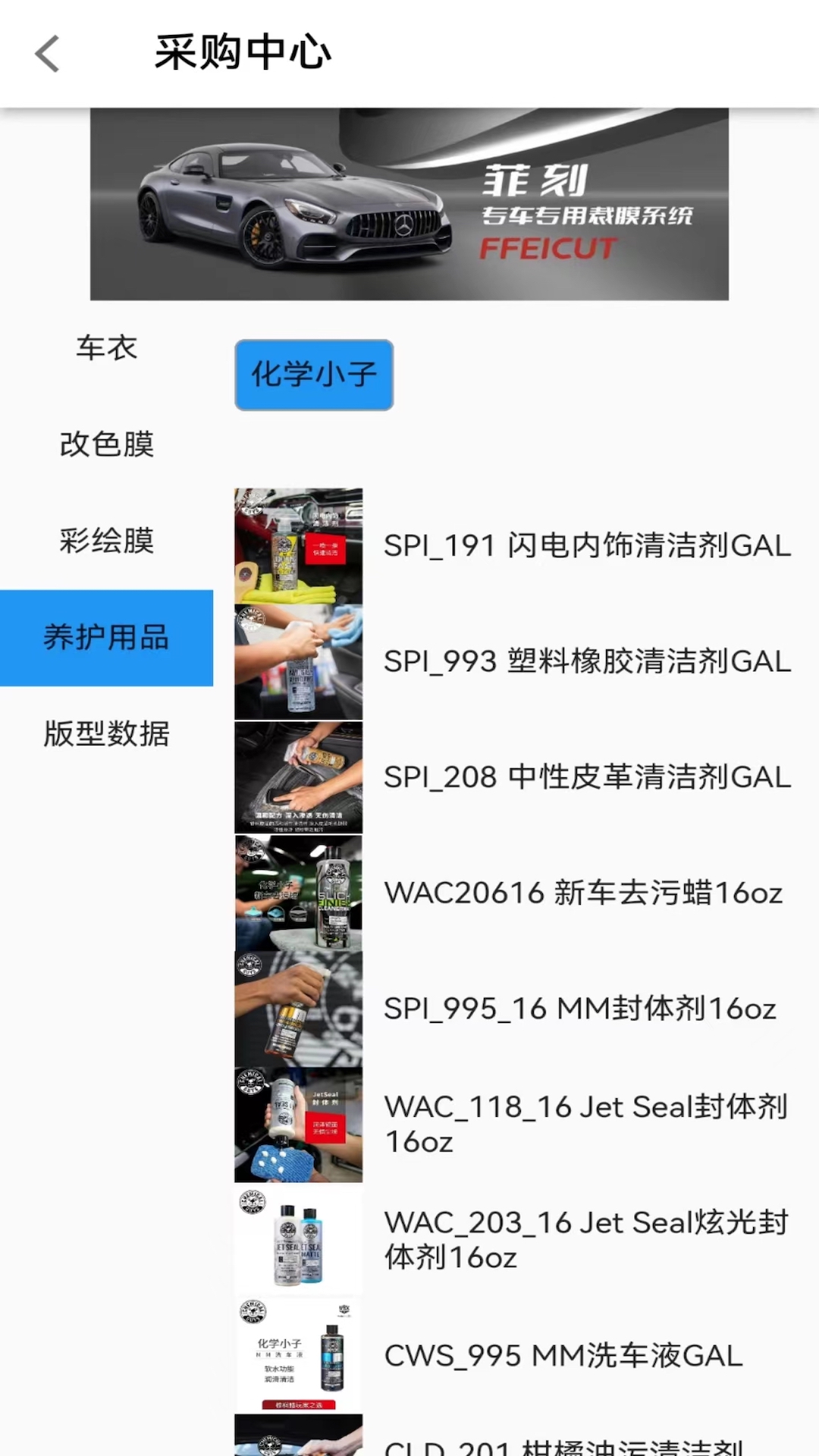Switch to the 改色膜 category

pos(106,444)
